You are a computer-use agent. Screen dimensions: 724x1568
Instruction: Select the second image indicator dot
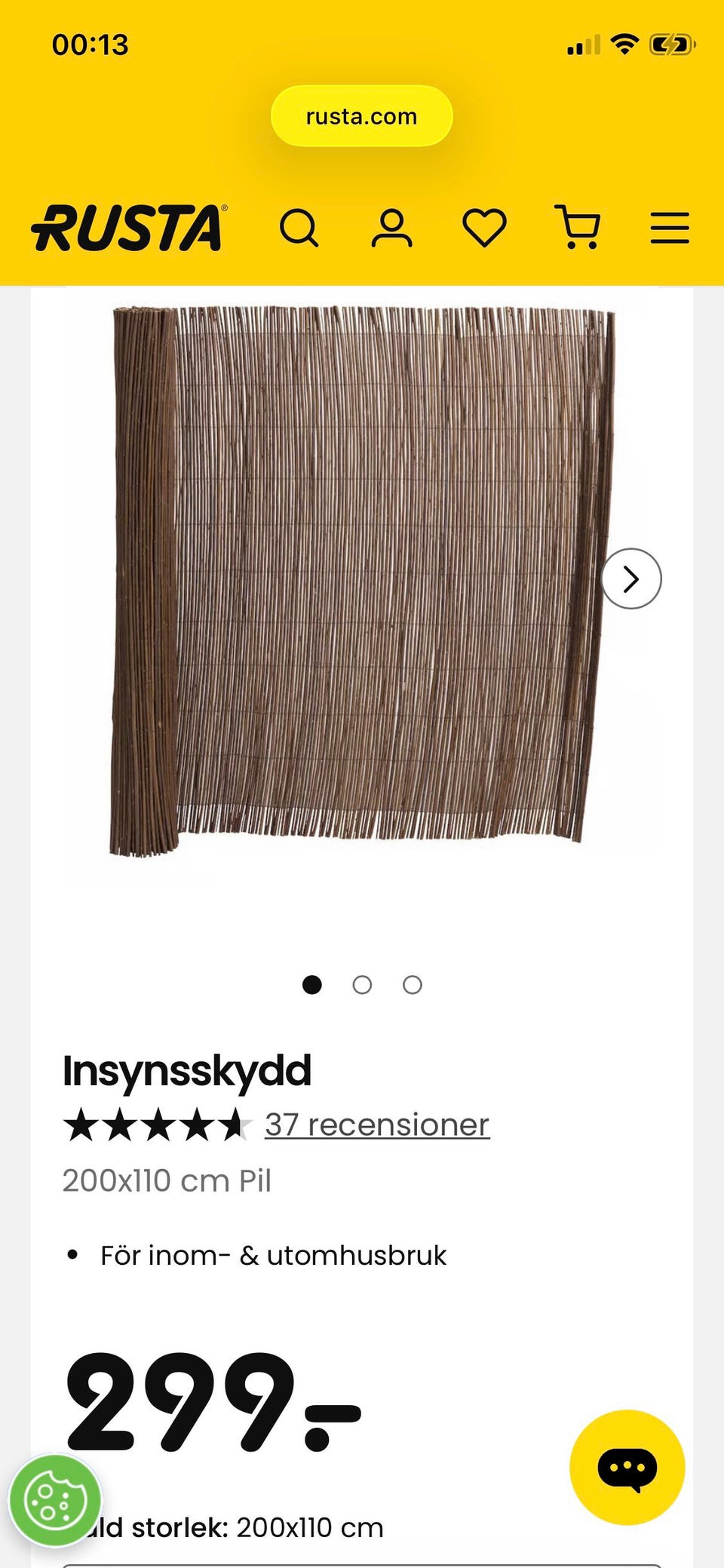pyautogui.click(x=362, y=985)
